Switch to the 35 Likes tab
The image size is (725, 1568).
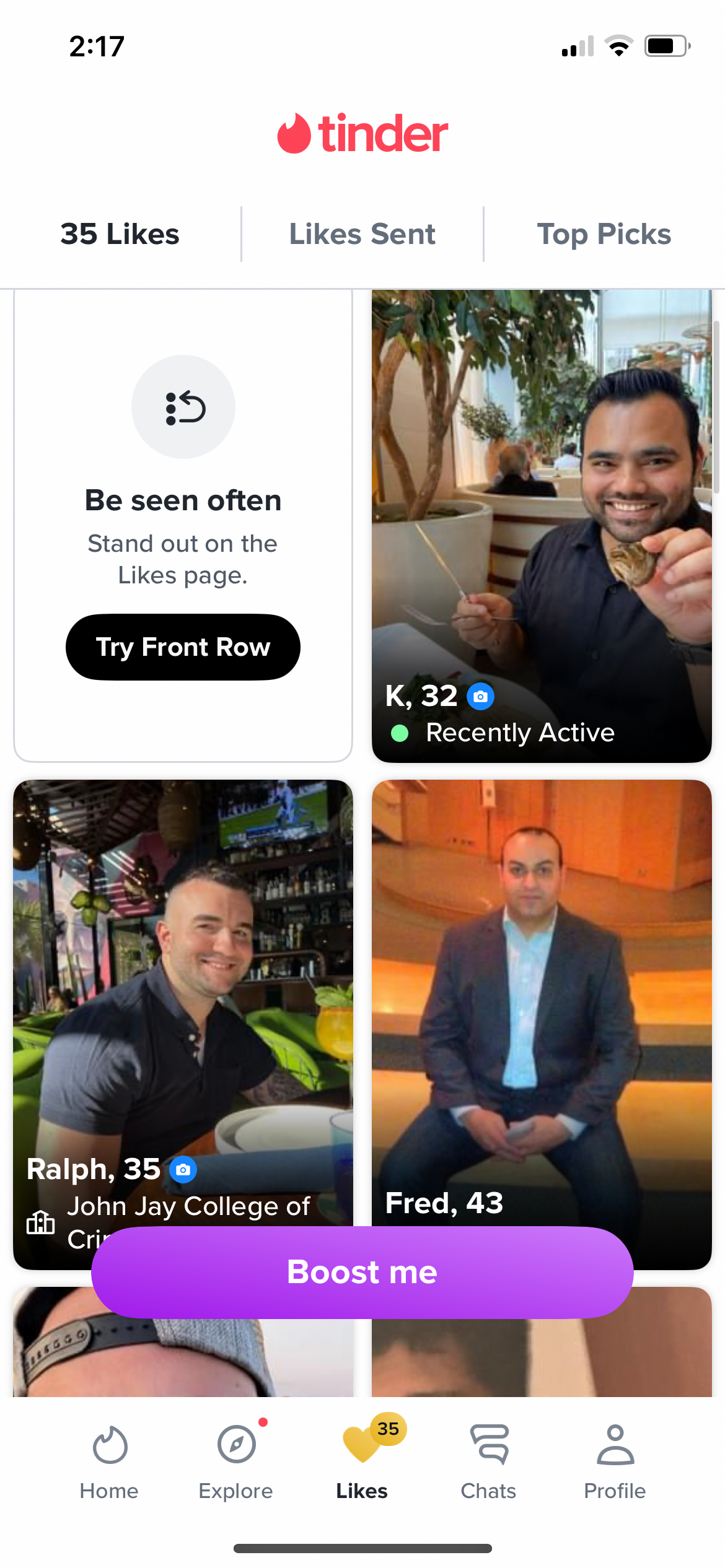point(120,235)
